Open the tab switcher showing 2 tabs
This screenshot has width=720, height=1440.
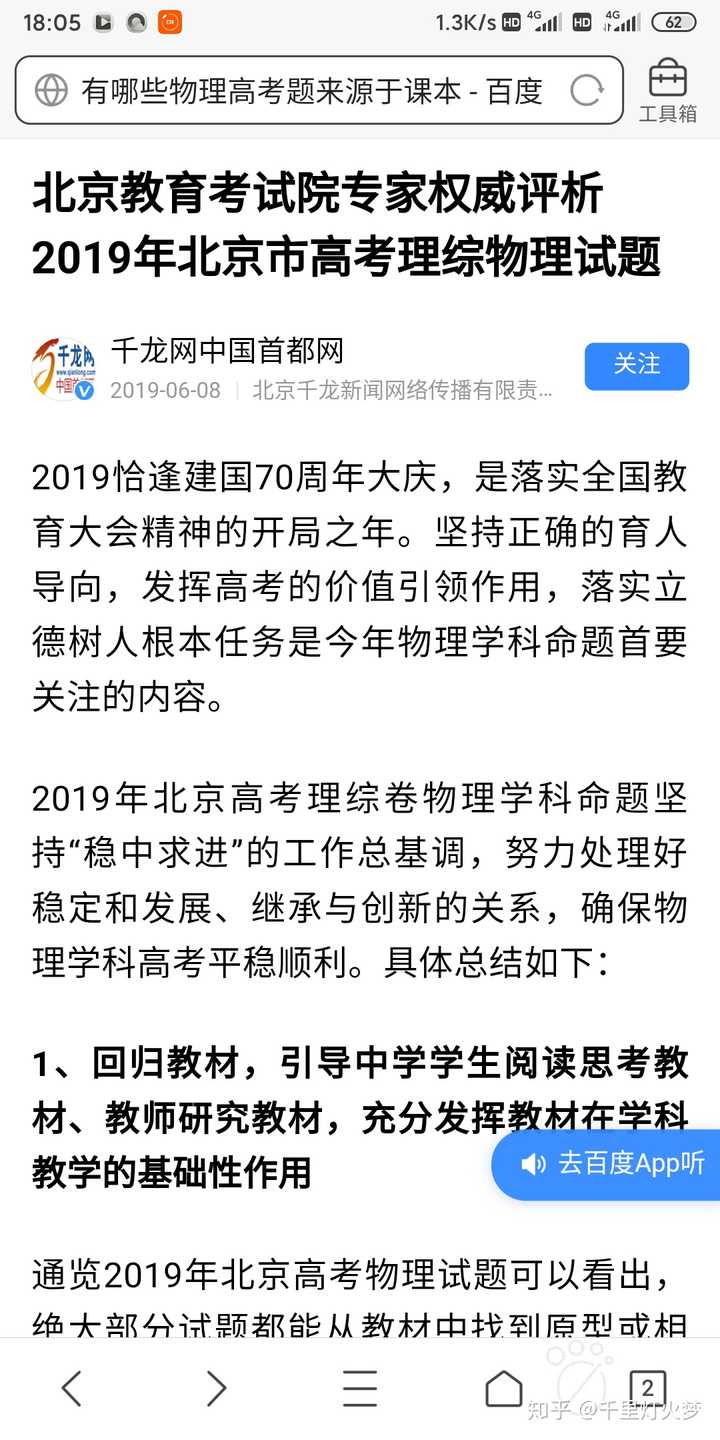click(x=647, y=1388)
